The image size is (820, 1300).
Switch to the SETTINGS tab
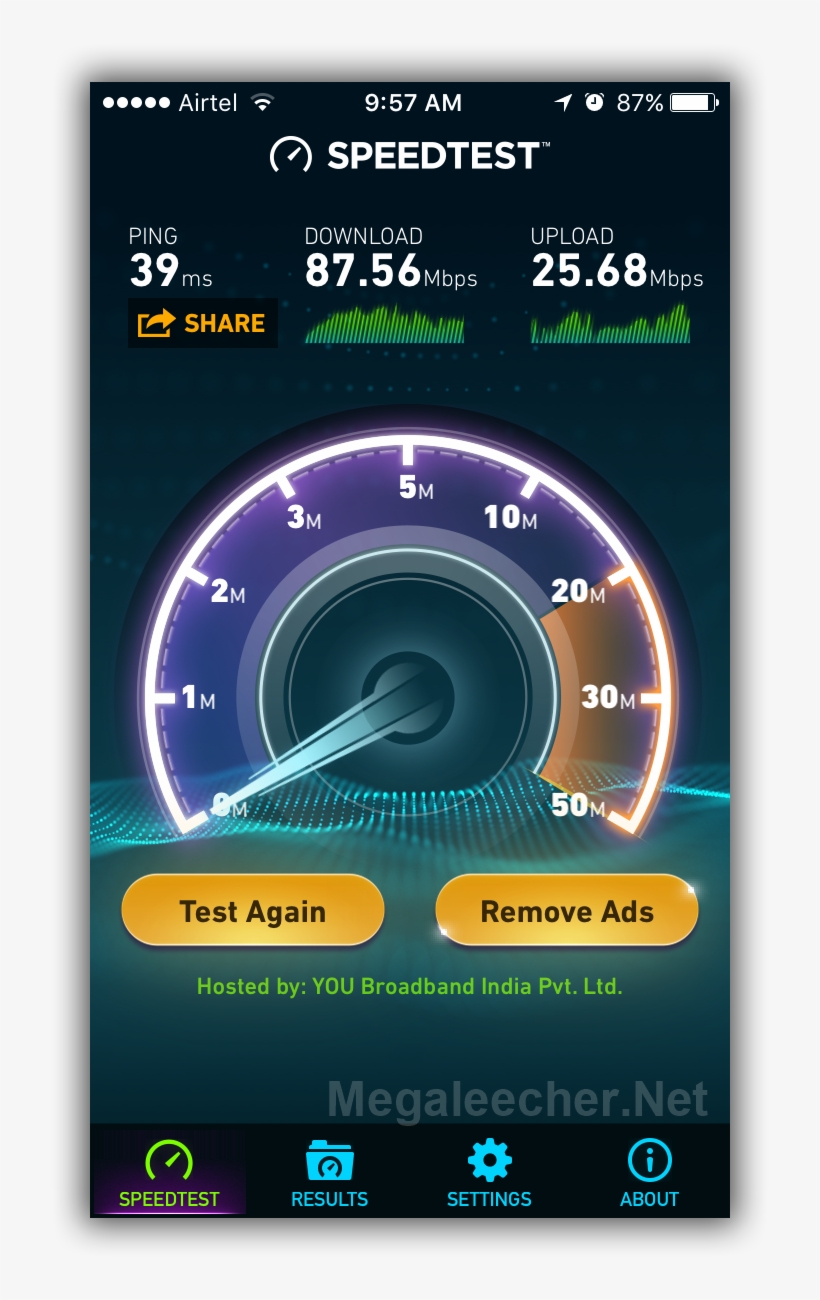(x=489, y=1198)
